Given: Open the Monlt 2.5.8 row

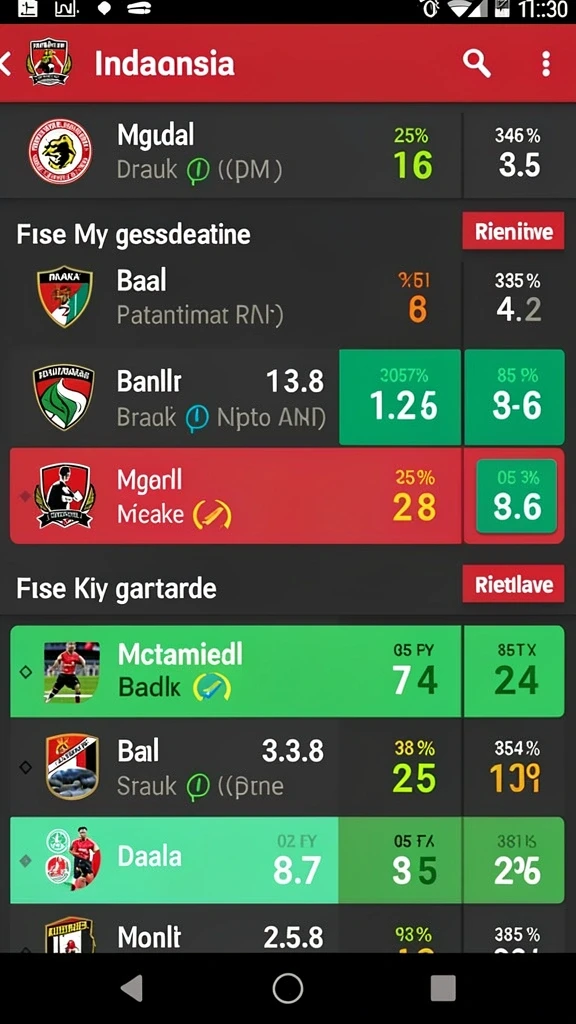Looking at the screenshot, I should coord(288,933).
